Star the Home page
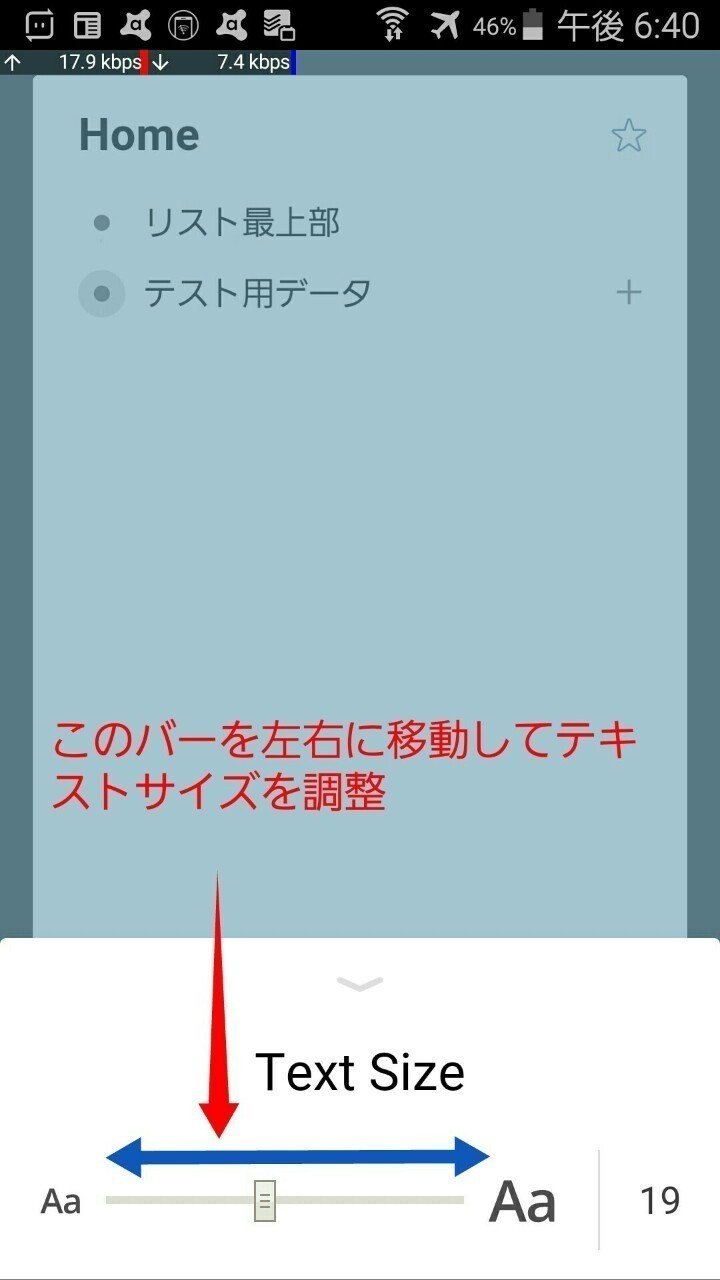The image size is (720, 1280). click(628, 135)
